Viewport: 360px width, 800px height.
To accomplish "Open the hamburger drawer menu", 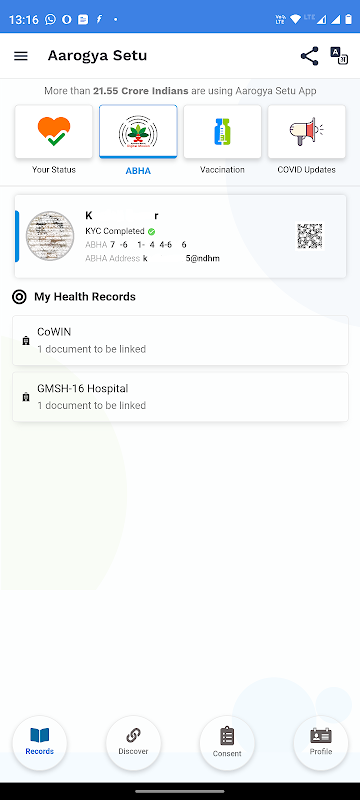I will pyautogui.click(x=21, y=56).
